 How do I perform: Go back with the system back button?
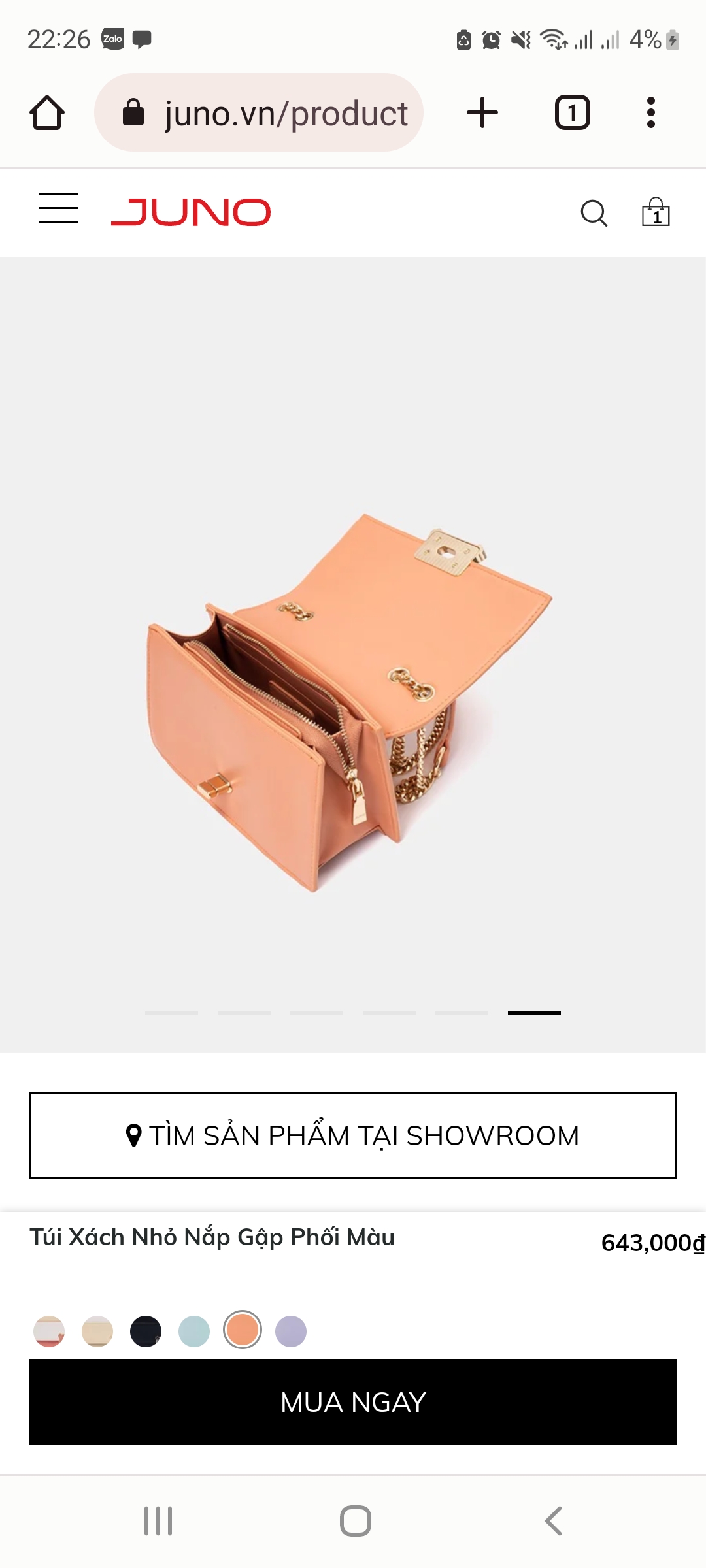[553, 1521]
